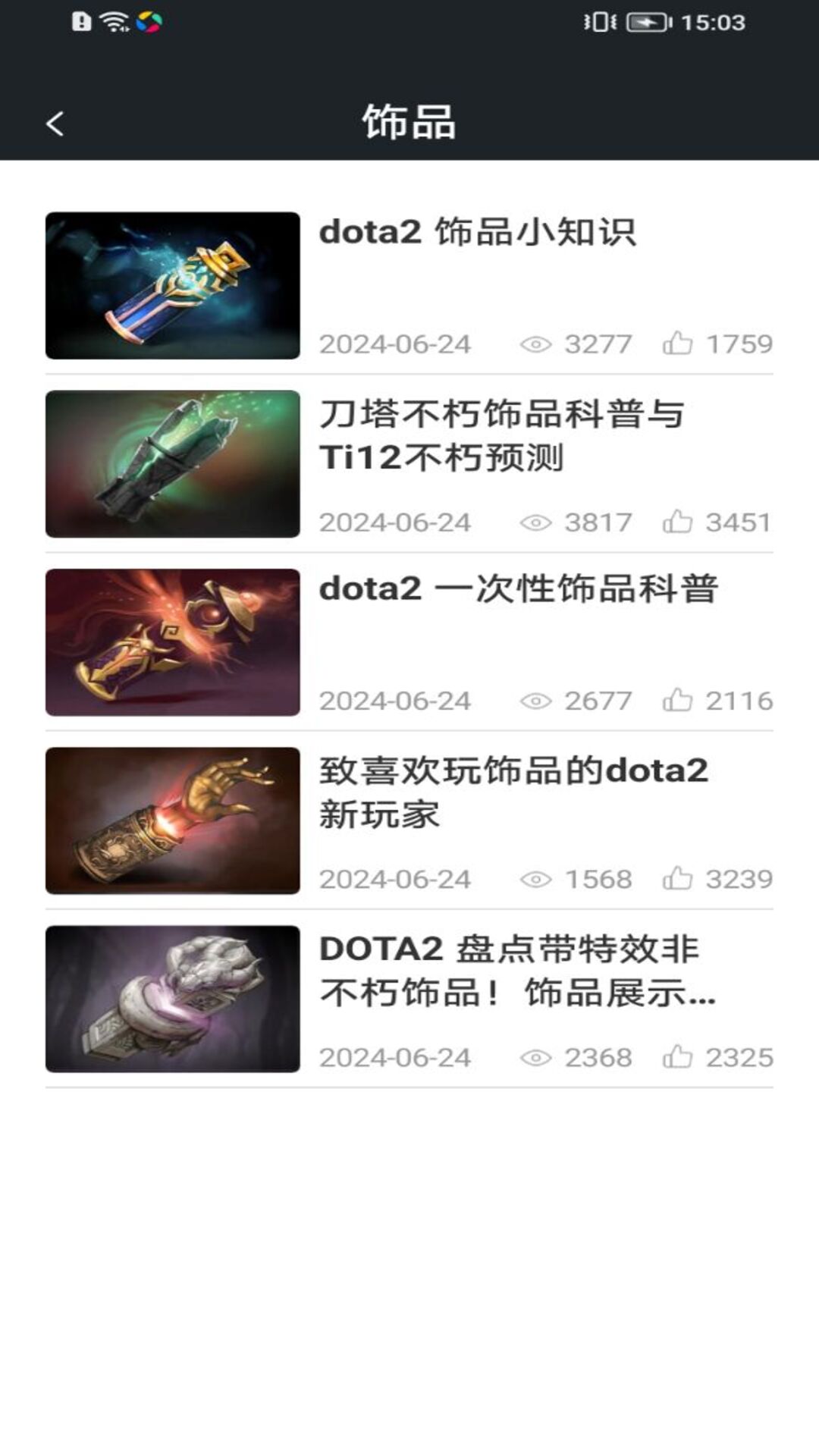Read the dota2 一次性饰品科普 article
819x1456 pixels.
518,589
